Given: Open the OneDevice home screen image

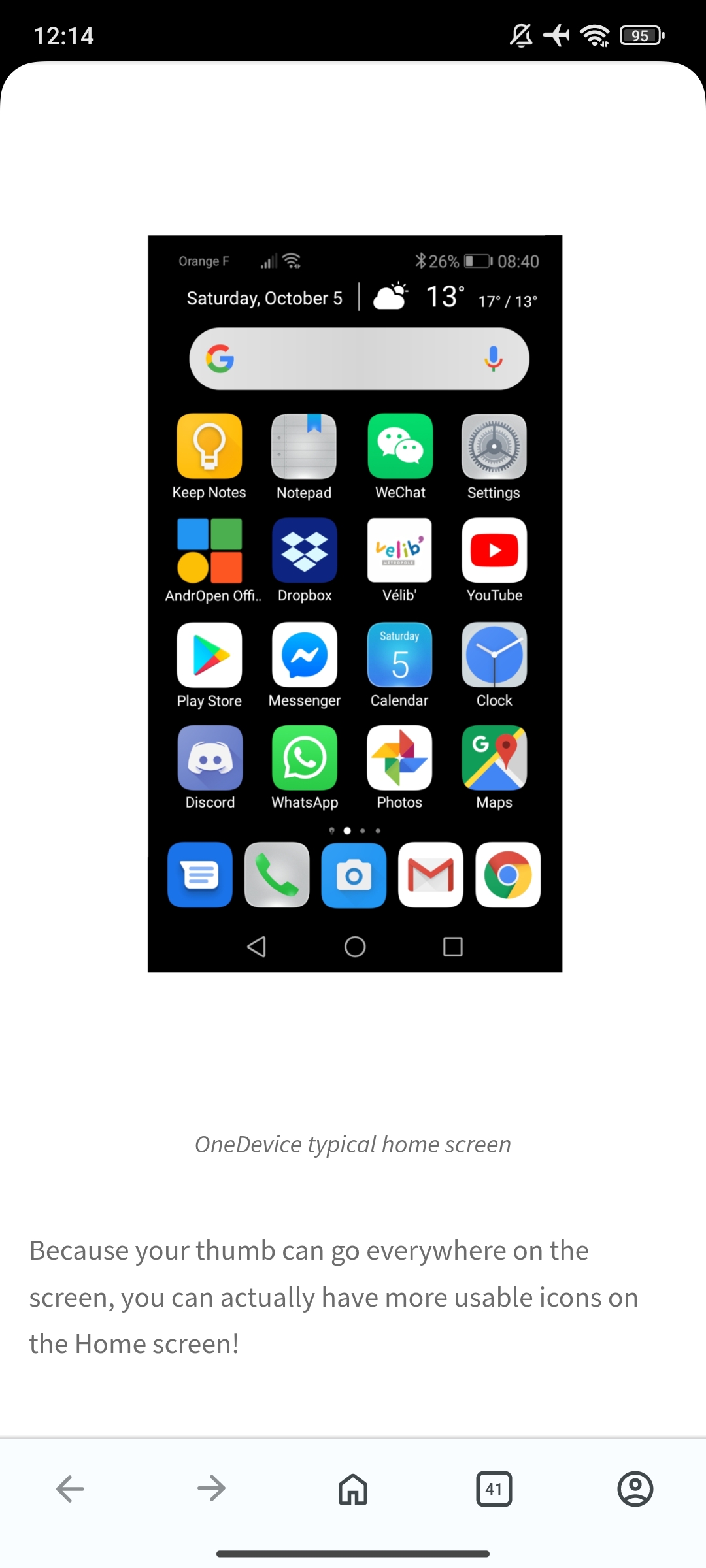Looking at the screenshot, I should pos(355,604).
